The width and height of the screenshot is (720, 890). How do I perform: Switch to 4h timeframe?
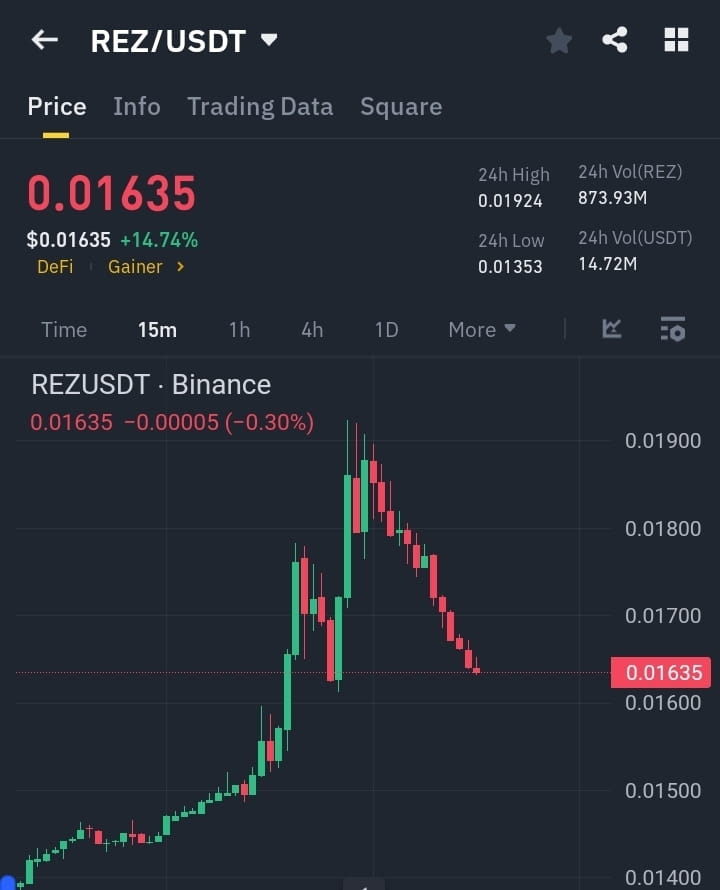(313, 329)
